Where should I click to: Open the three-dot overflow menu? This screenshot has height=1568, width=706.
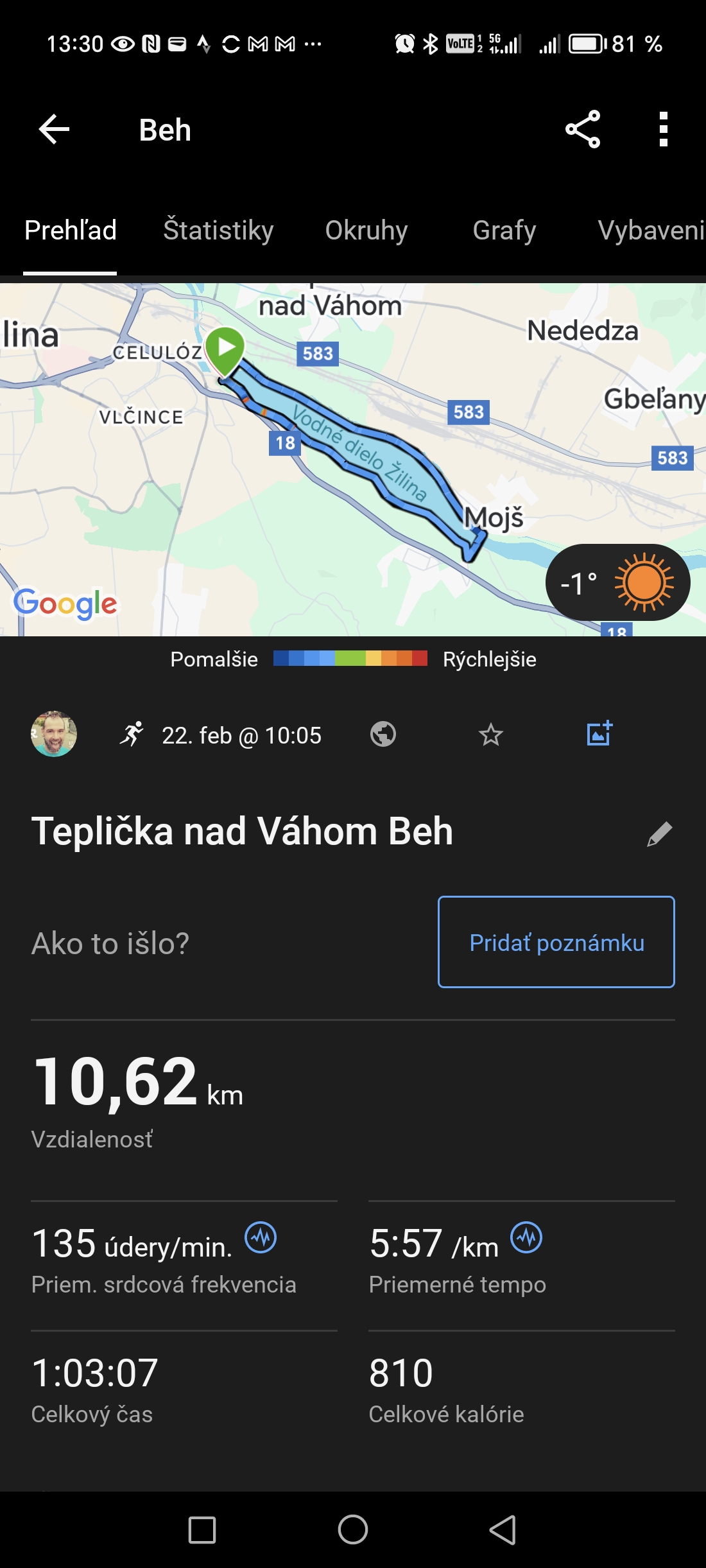point(664,130)
